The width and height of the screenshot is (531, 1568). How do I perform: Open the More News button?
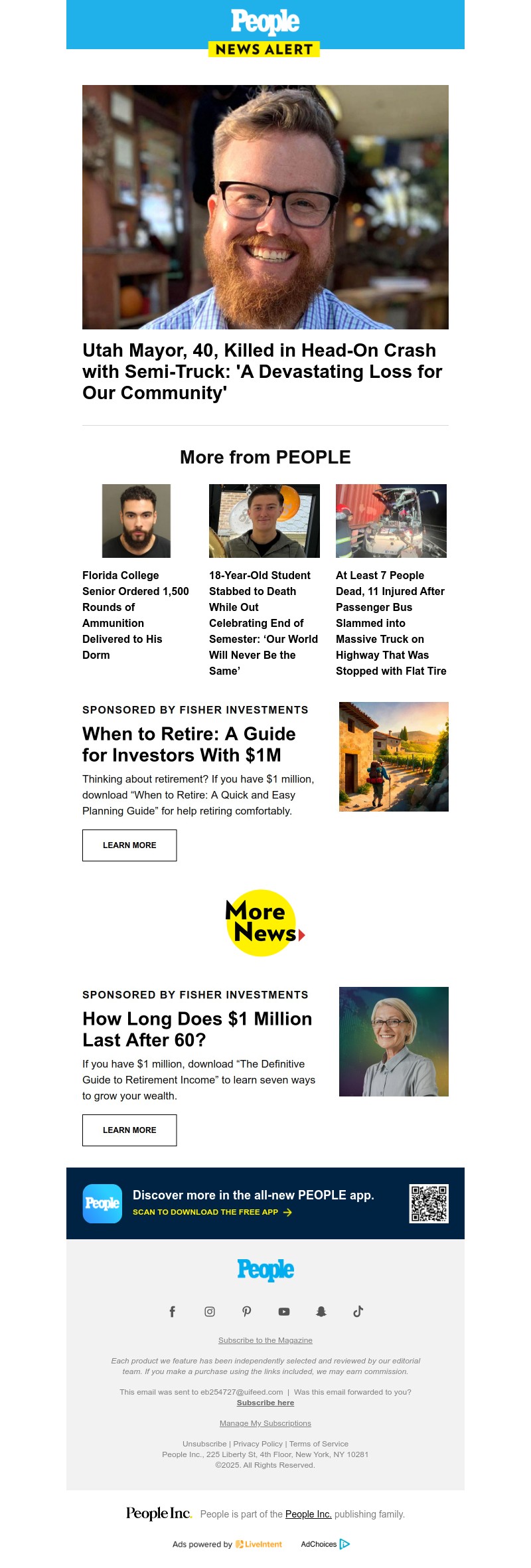pos(264,923)
